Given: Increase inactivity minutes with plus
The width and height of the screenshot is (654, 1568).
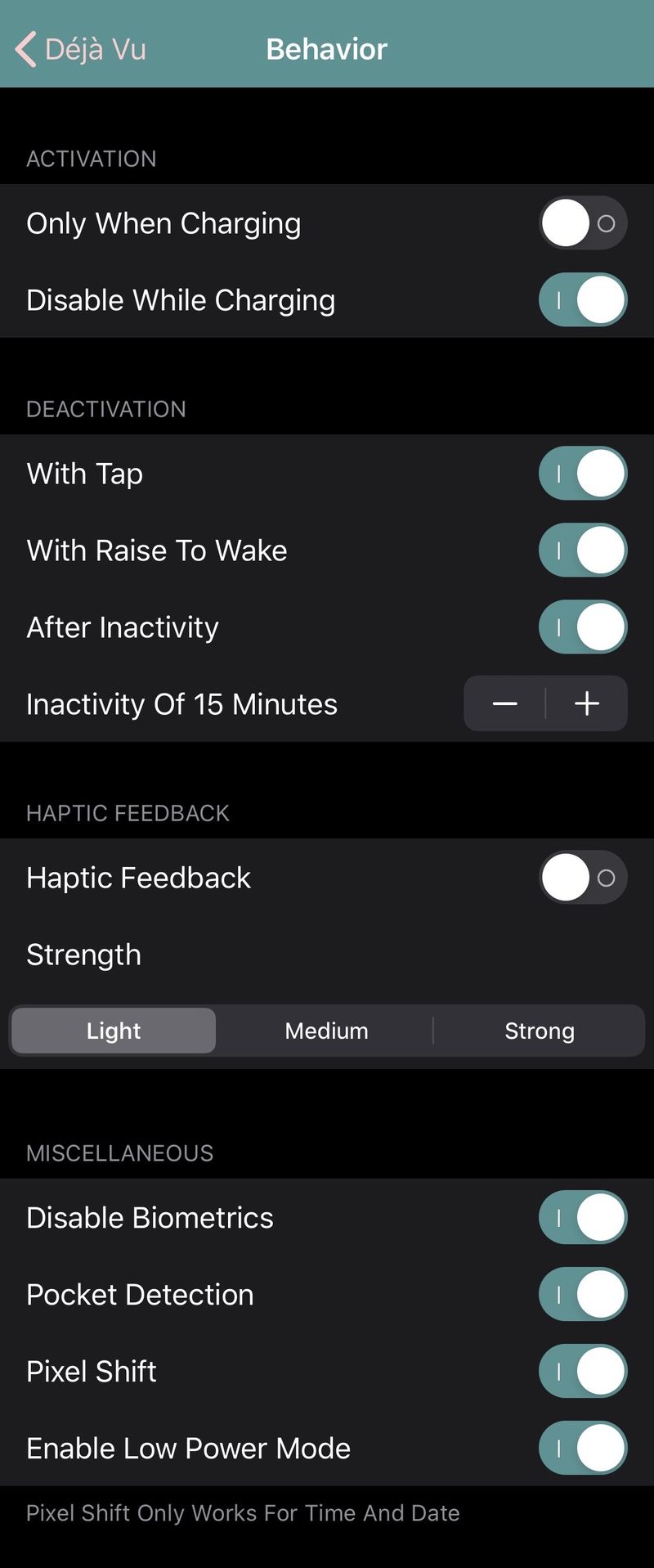Looking at the screenshot, I should coord(587,703).
